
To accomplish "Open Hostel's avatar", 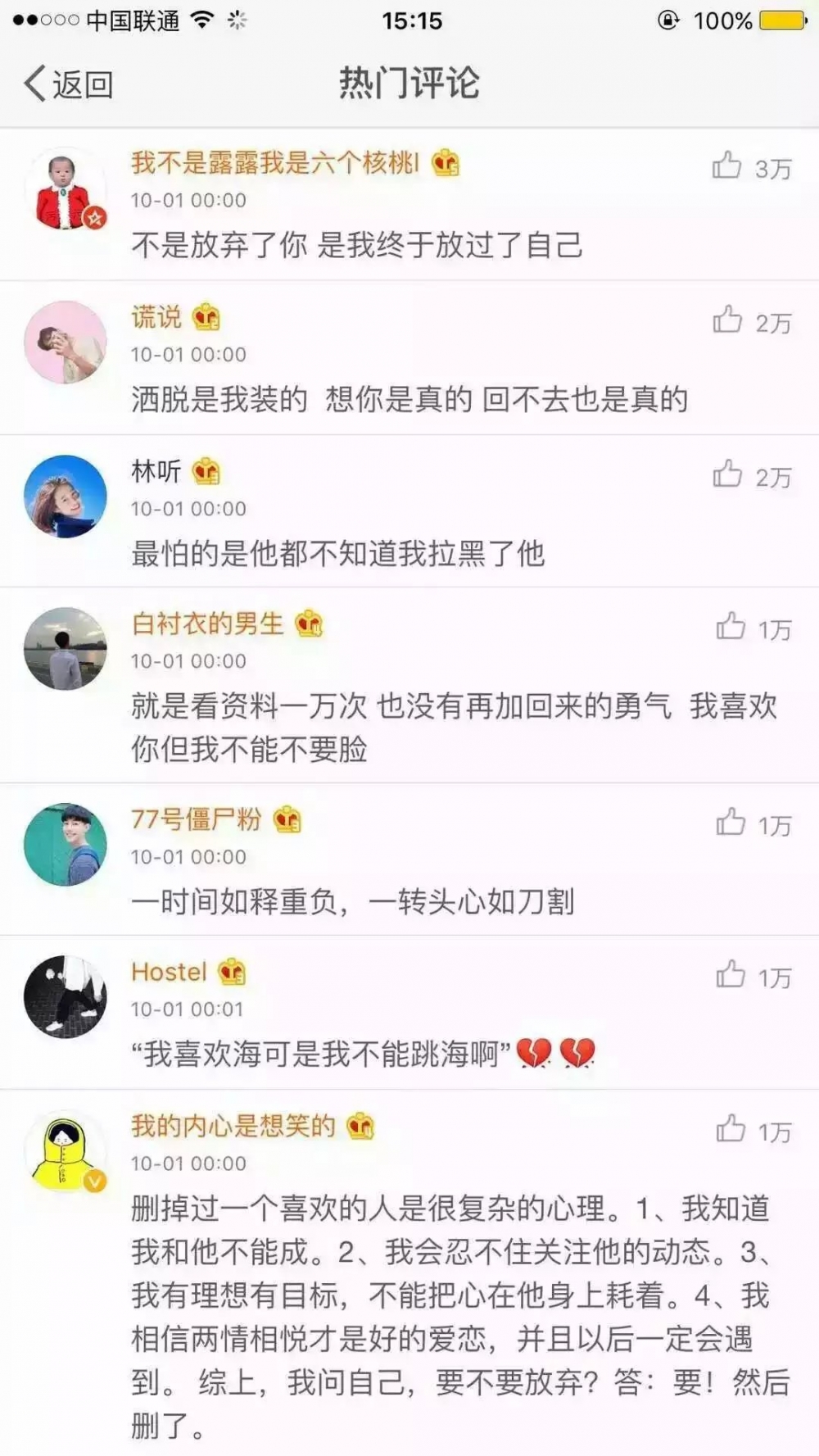I will click(x=66, y=996).
